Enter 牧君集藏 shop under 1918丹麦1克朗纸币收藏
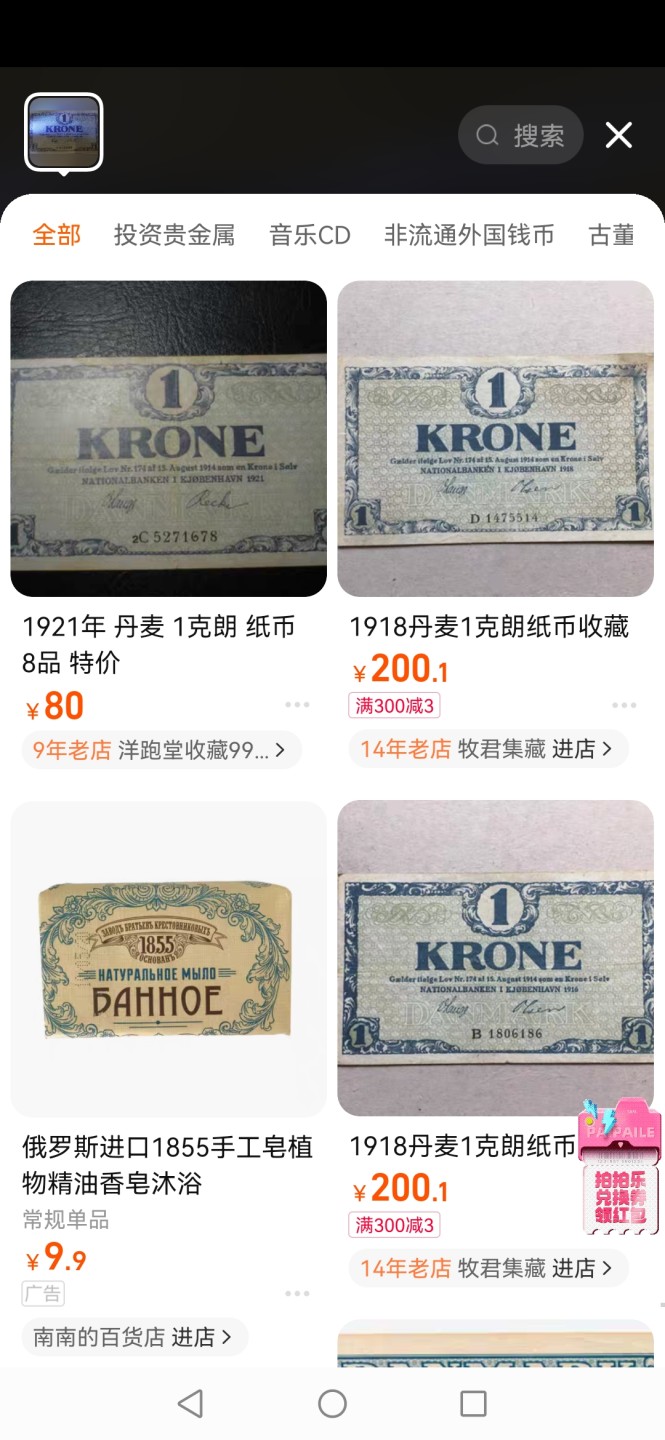 pyautogui.click(x=488, y=749)
